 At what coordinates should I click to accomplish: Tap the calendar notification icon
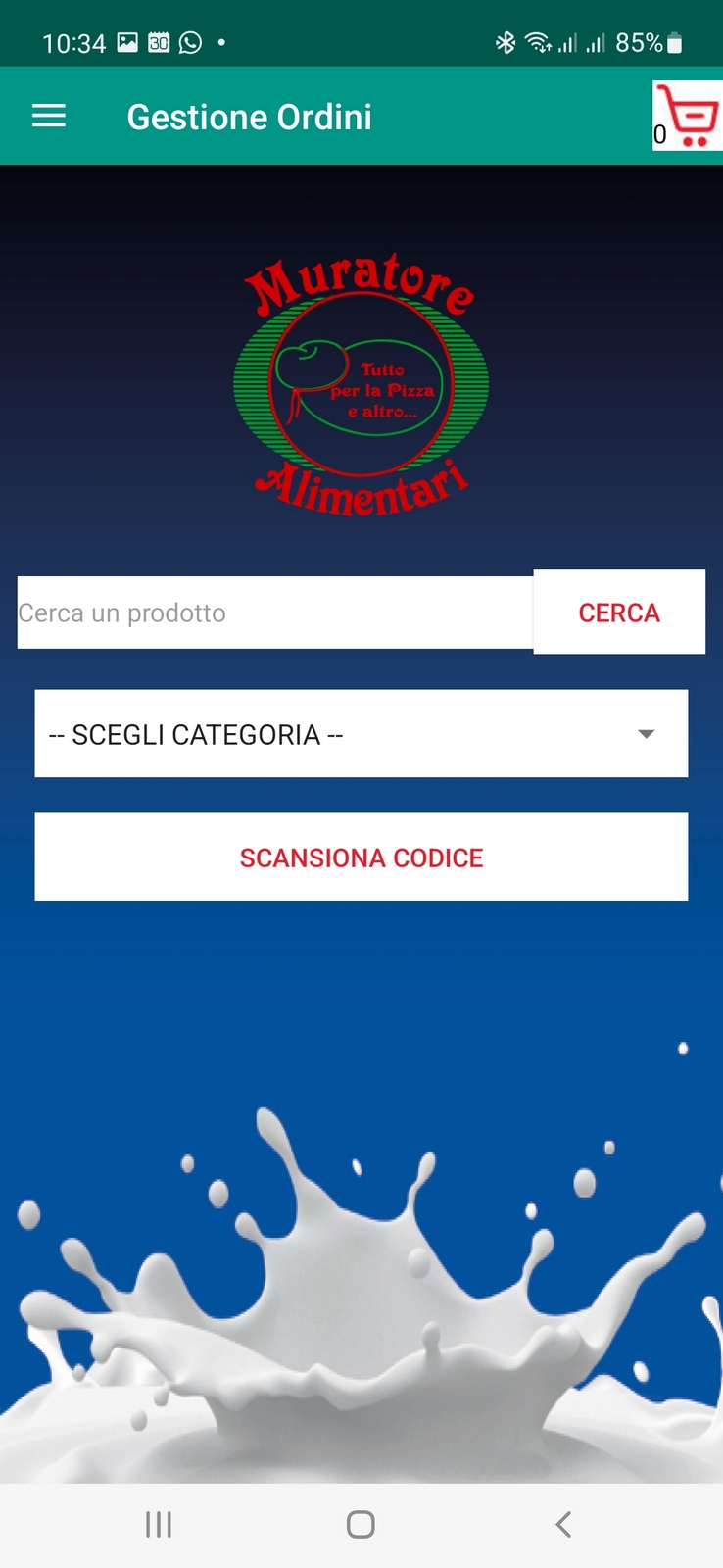tap(159, 42)
